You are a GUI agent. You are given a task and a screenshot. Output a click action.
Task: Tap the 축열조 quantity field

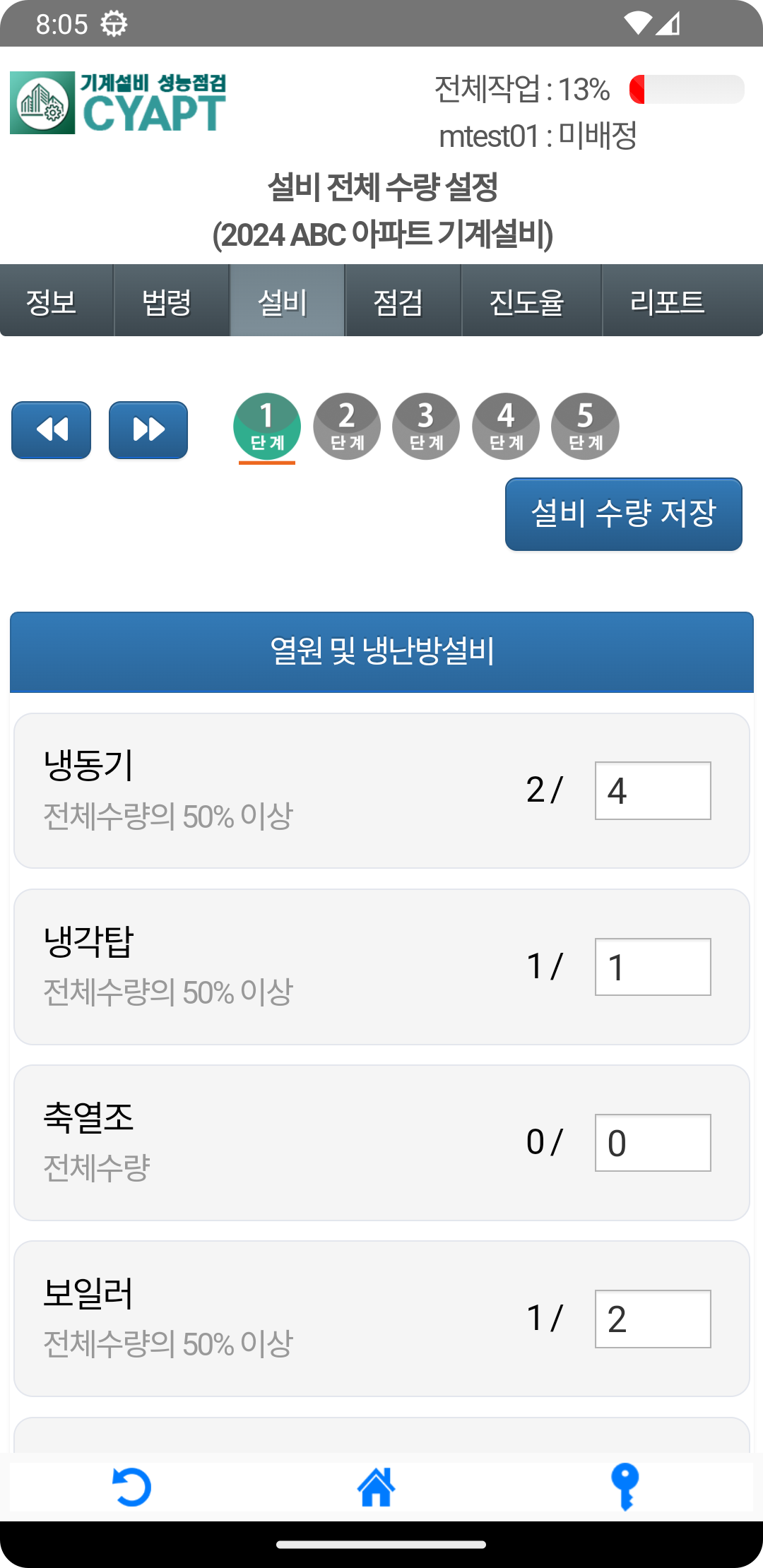[x=653, y=1142]
